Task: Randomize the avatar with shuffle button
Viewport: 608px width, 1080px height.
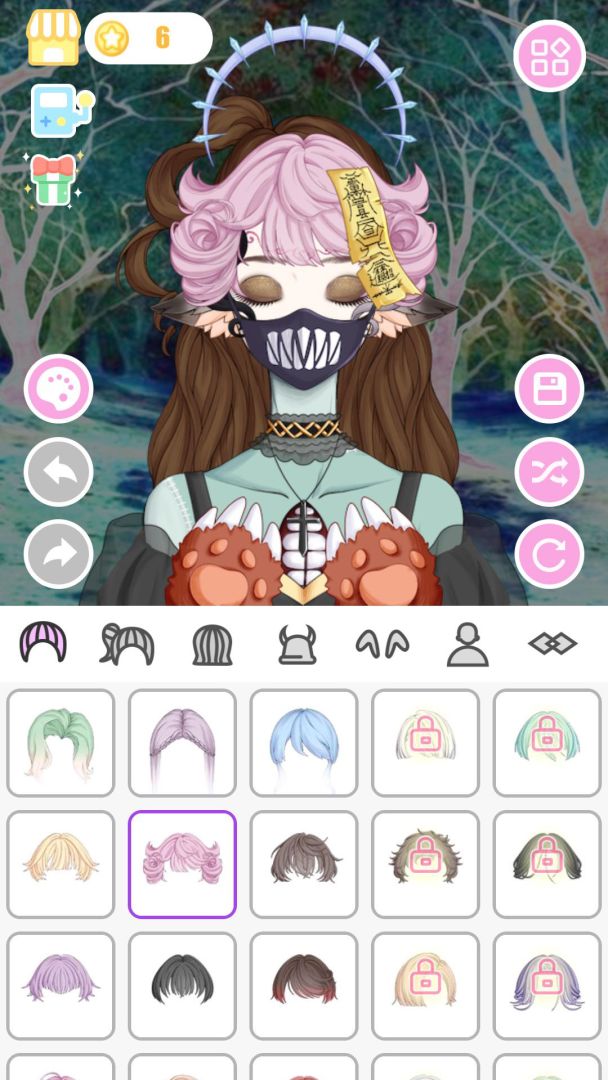Action: [x=549, y=471]
